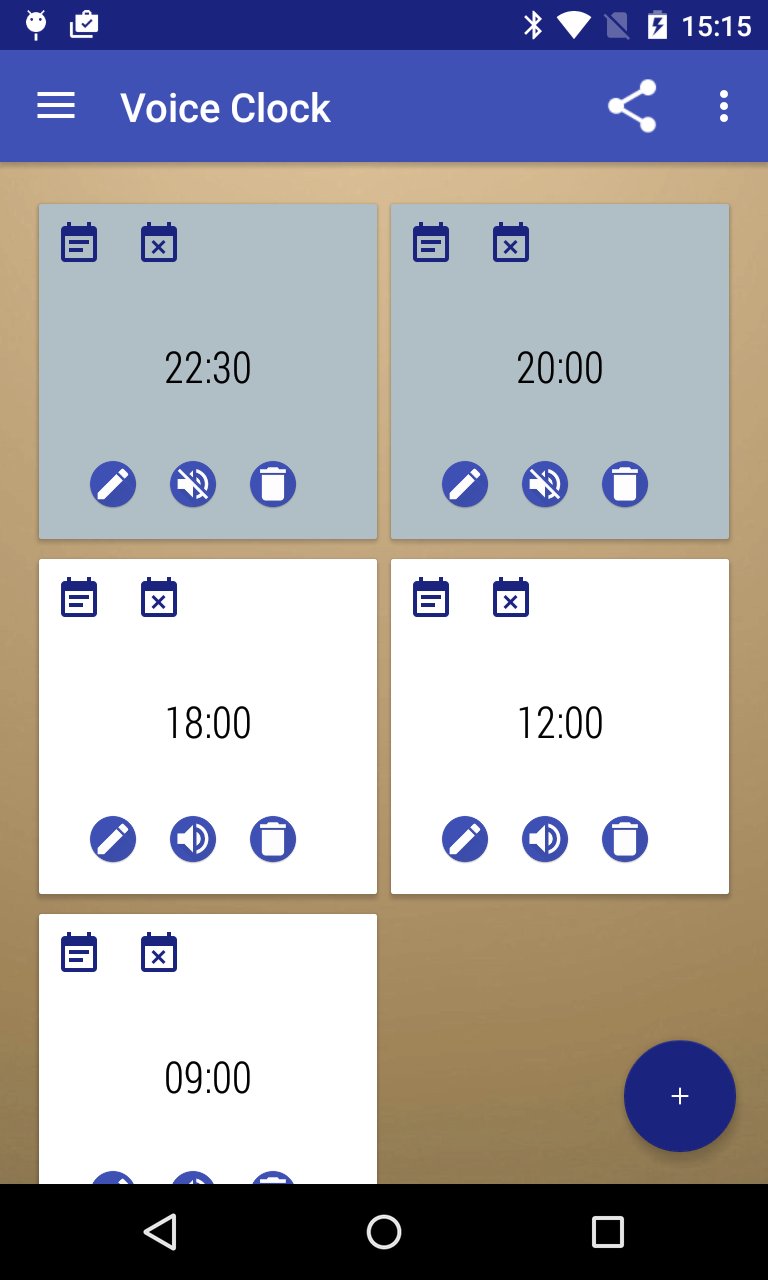The image size is (768, 1280).
Task: Open the calendar schedule icon on the 18:00 alarm
Action: click(79, 597)
